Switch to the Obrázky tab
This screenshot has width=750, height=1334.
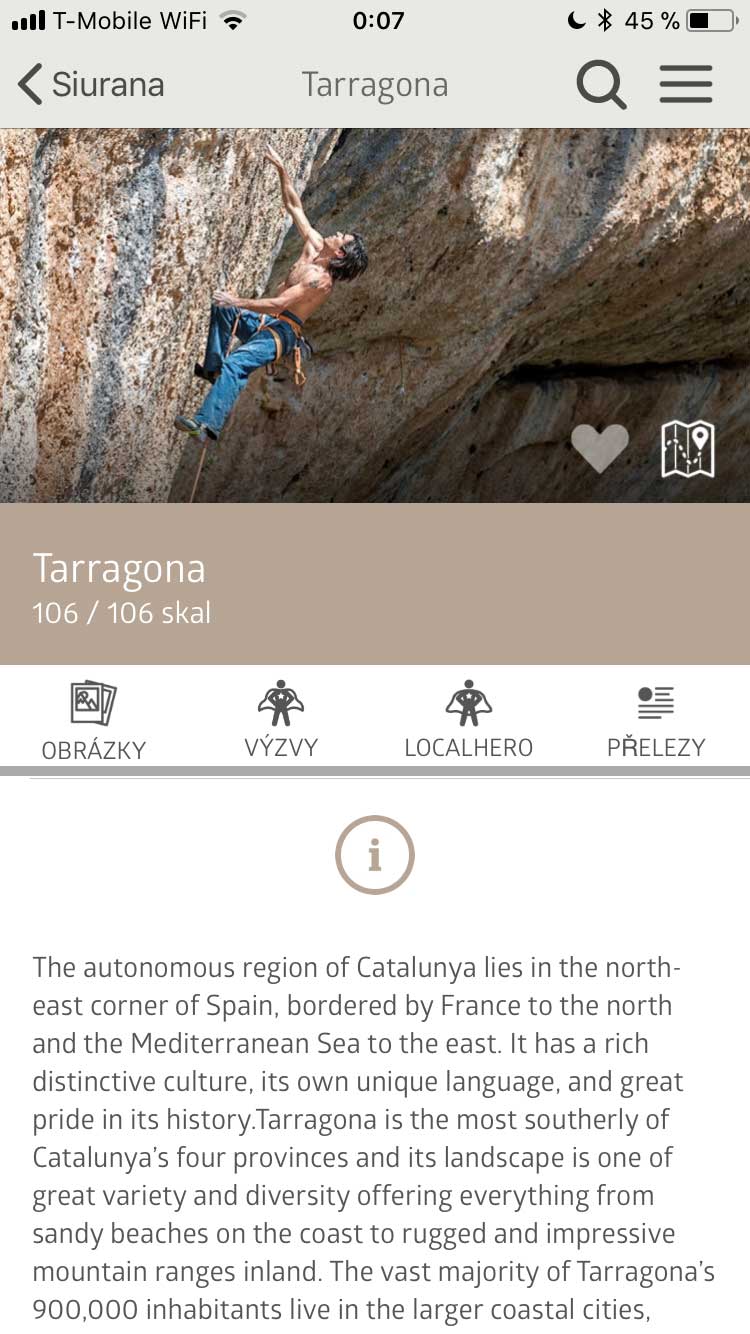pyautogui.click(x=94, y=720)
